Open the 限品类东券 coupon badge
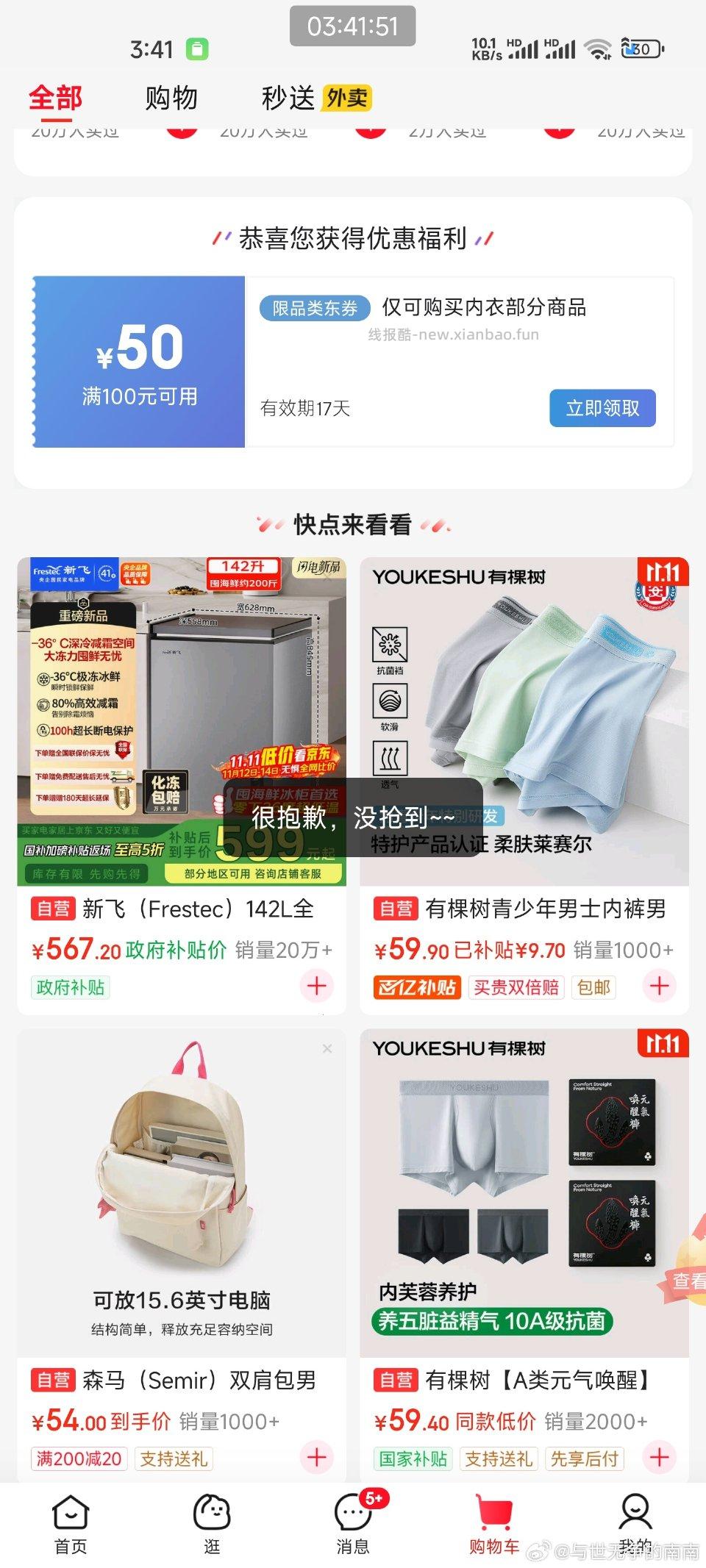Screen dimensions: 706x1568 point(316,309)
